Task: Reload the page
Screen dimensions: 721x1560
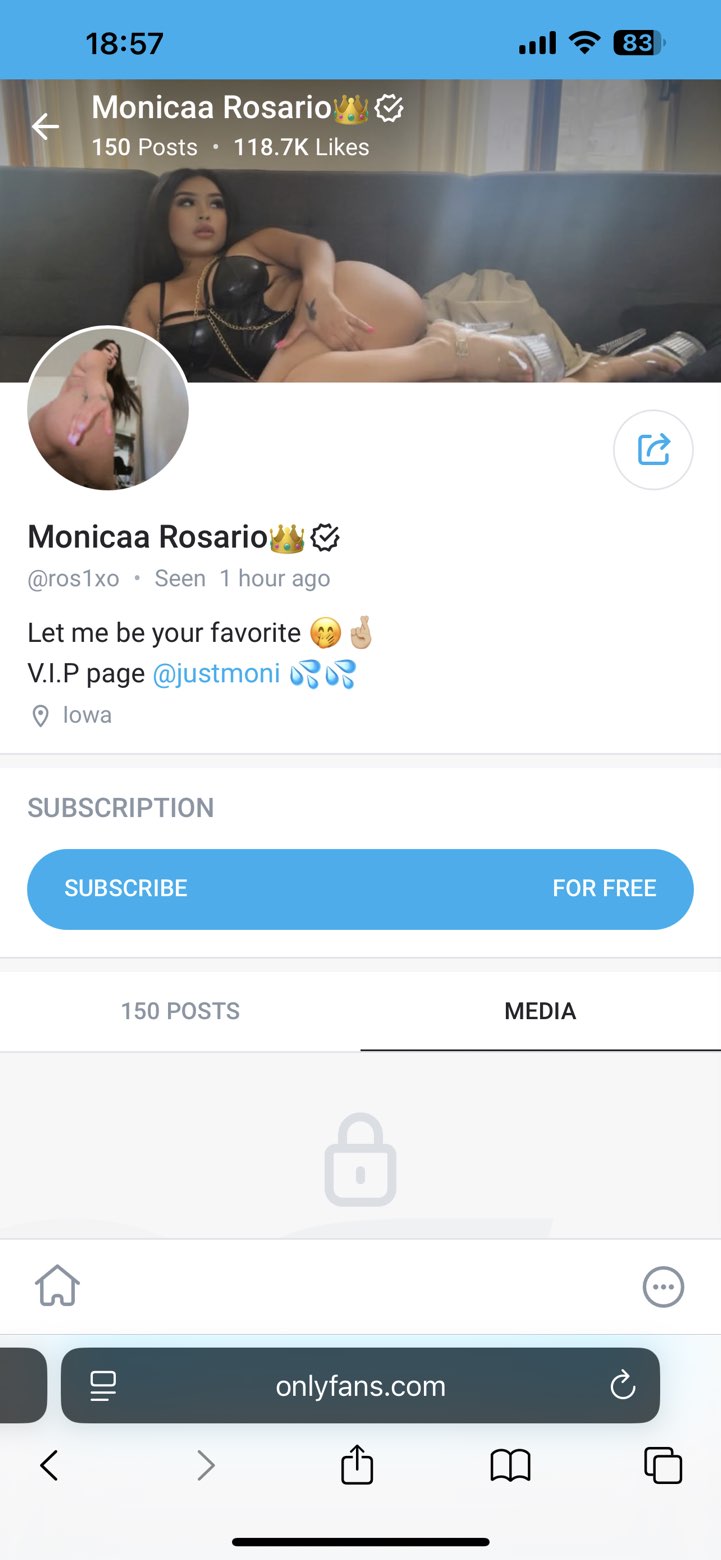Action: click(x=622, y=1386)
